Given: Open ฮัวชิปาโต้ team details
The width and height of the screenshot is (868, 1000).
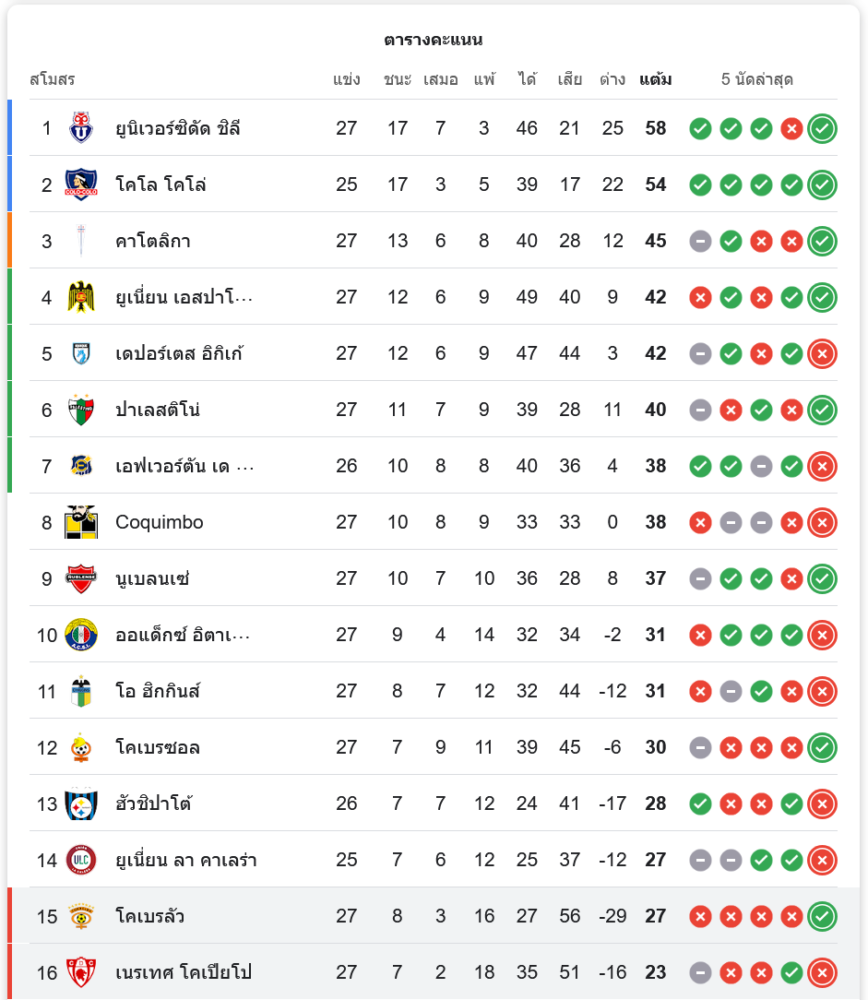Looking at the screenshot, I should (x=153, y=804).
